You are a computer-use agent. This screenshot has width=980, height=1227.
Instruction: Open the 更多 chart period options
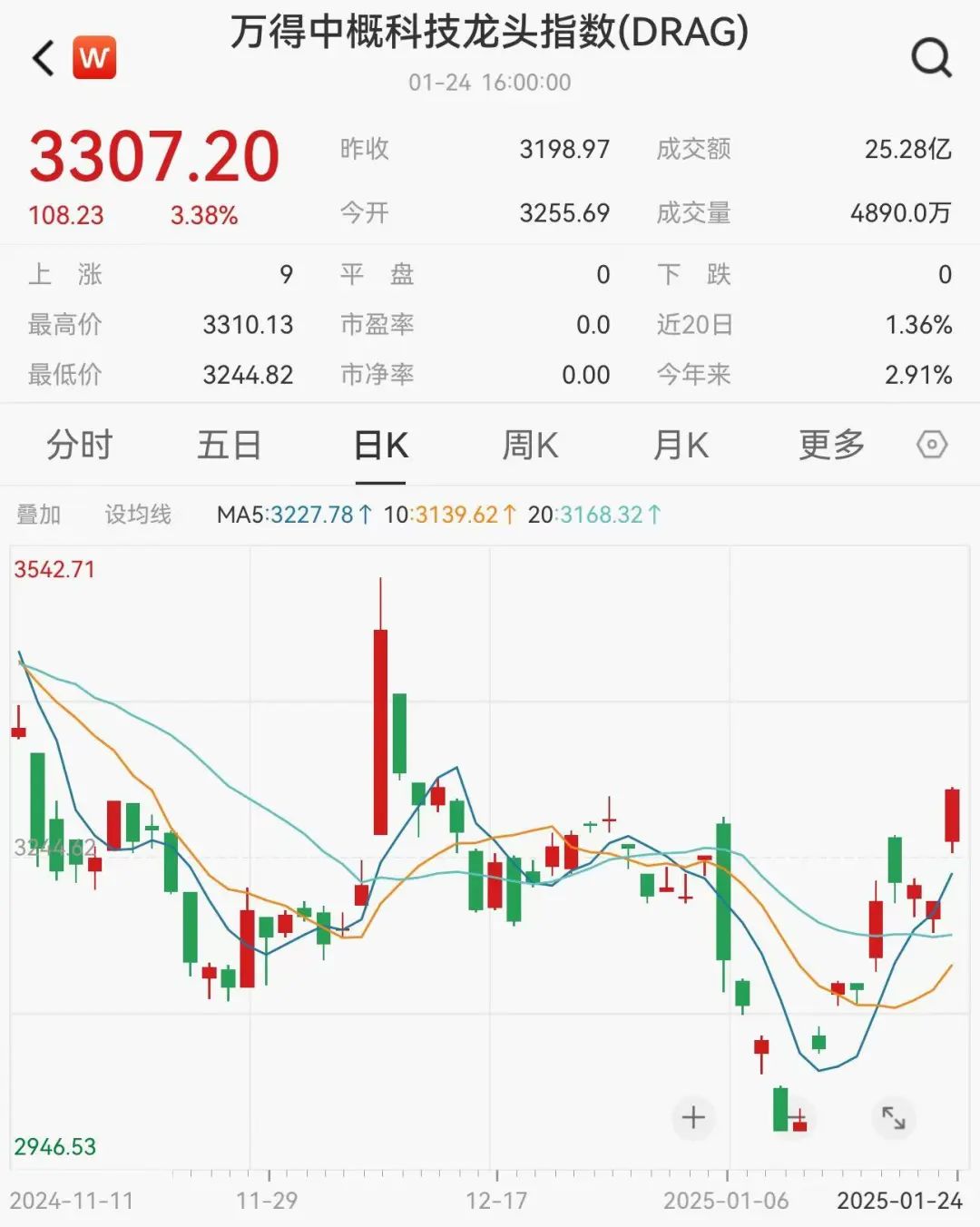click(x=831, y=446)
